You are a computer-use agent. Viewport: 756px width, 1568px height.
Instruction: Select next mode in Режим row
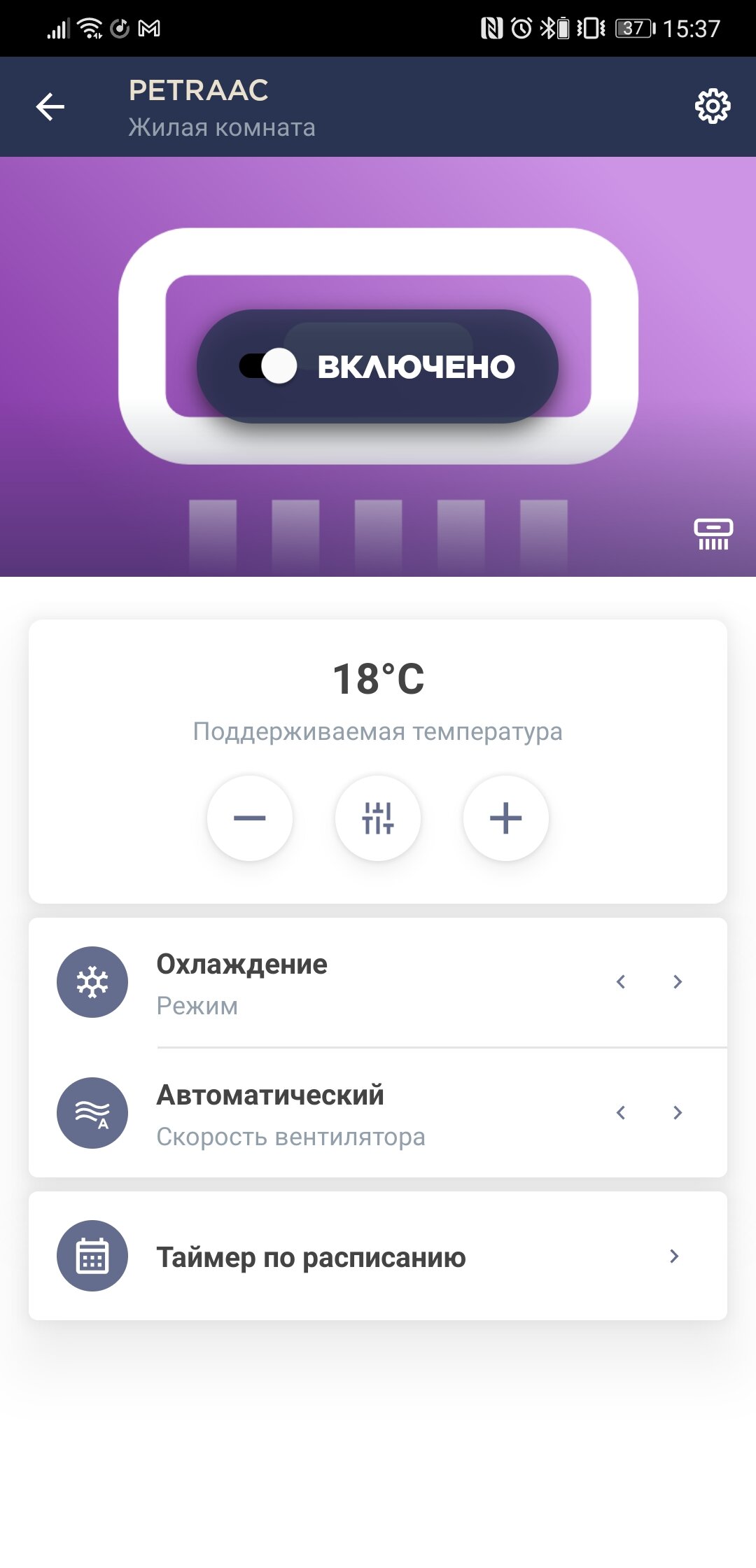tap(677, 982)
